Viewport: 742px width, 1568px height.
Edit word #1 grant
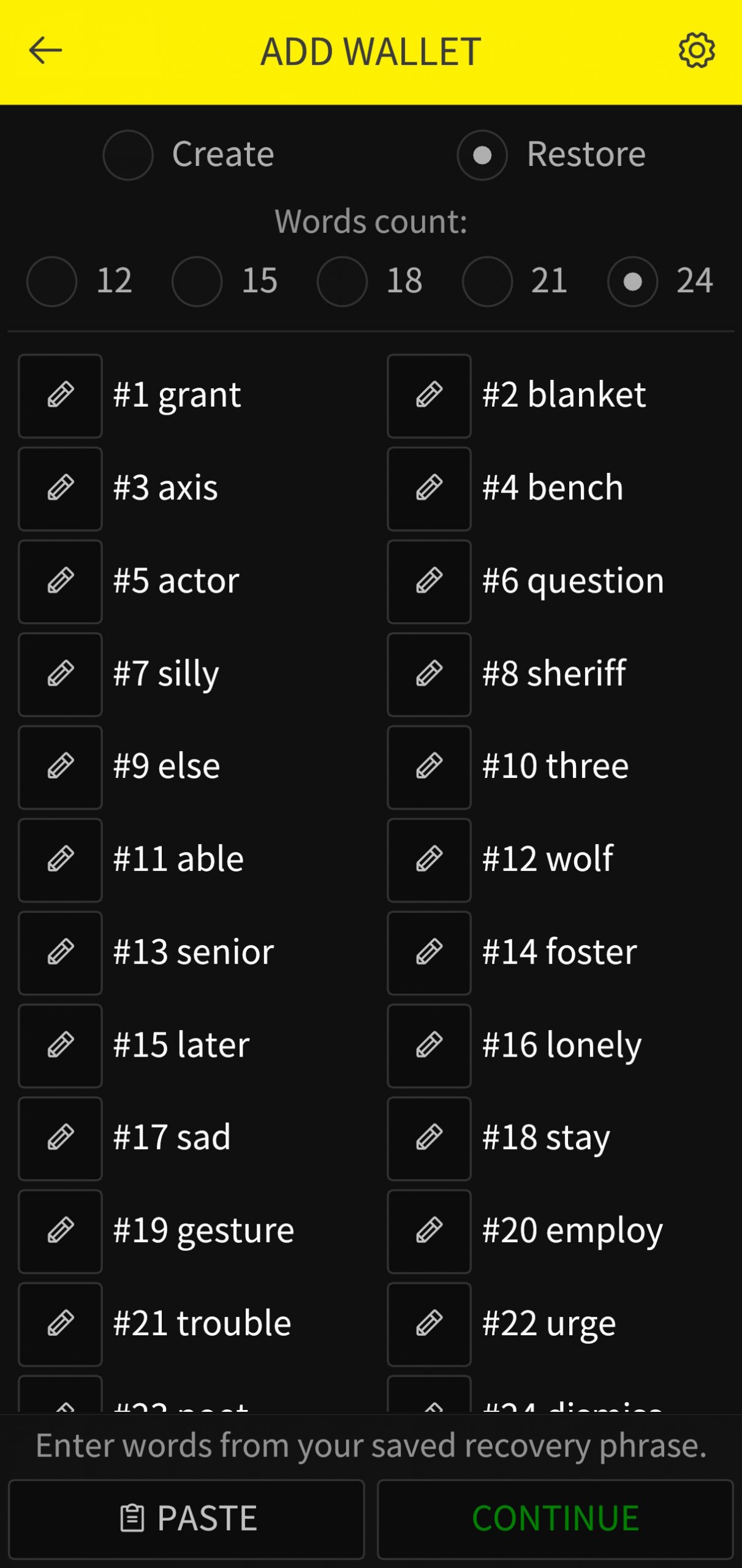tap(61, 396)
